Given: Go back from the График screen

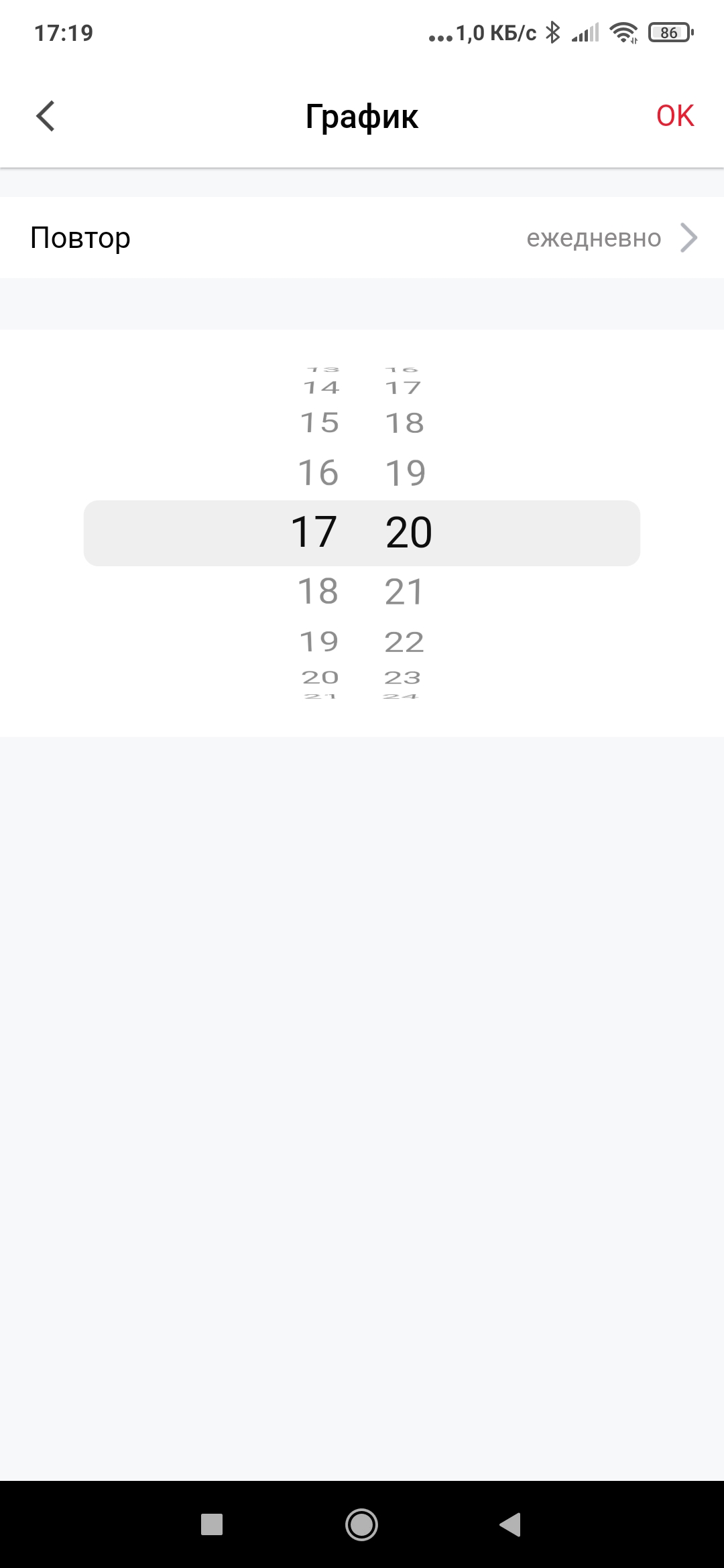Looking at the screenshot, I should (x=46, y=116).
